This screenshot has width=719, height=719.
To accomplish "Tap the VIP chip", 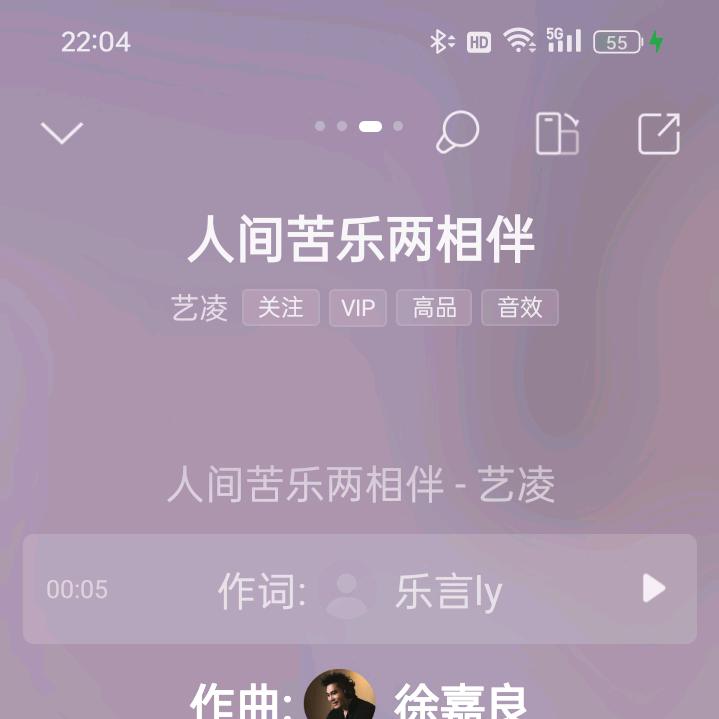I will 358,308.
